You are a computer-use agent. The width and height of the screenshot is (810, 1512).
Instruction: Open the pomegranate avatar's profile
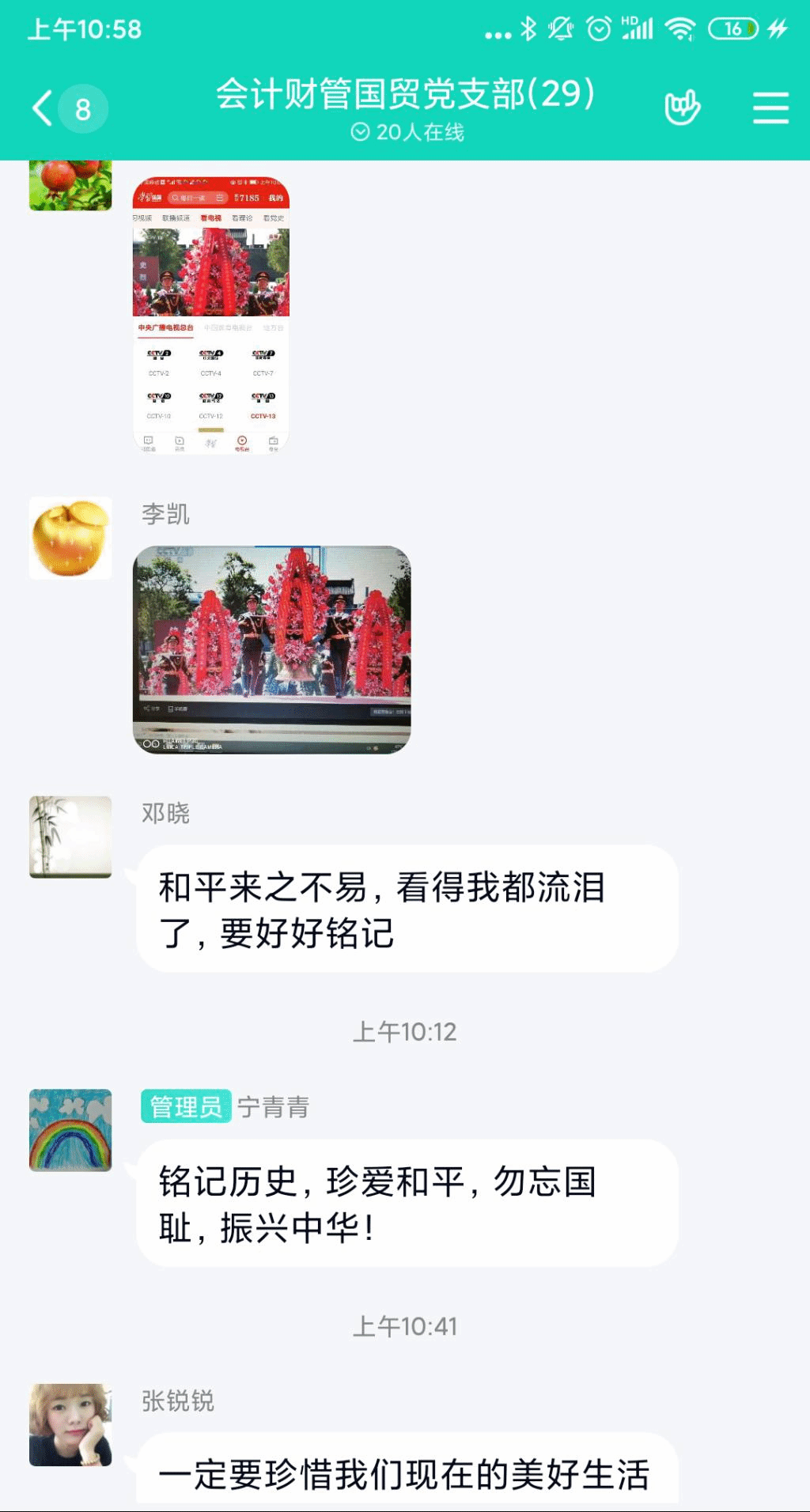click(70, 185)
